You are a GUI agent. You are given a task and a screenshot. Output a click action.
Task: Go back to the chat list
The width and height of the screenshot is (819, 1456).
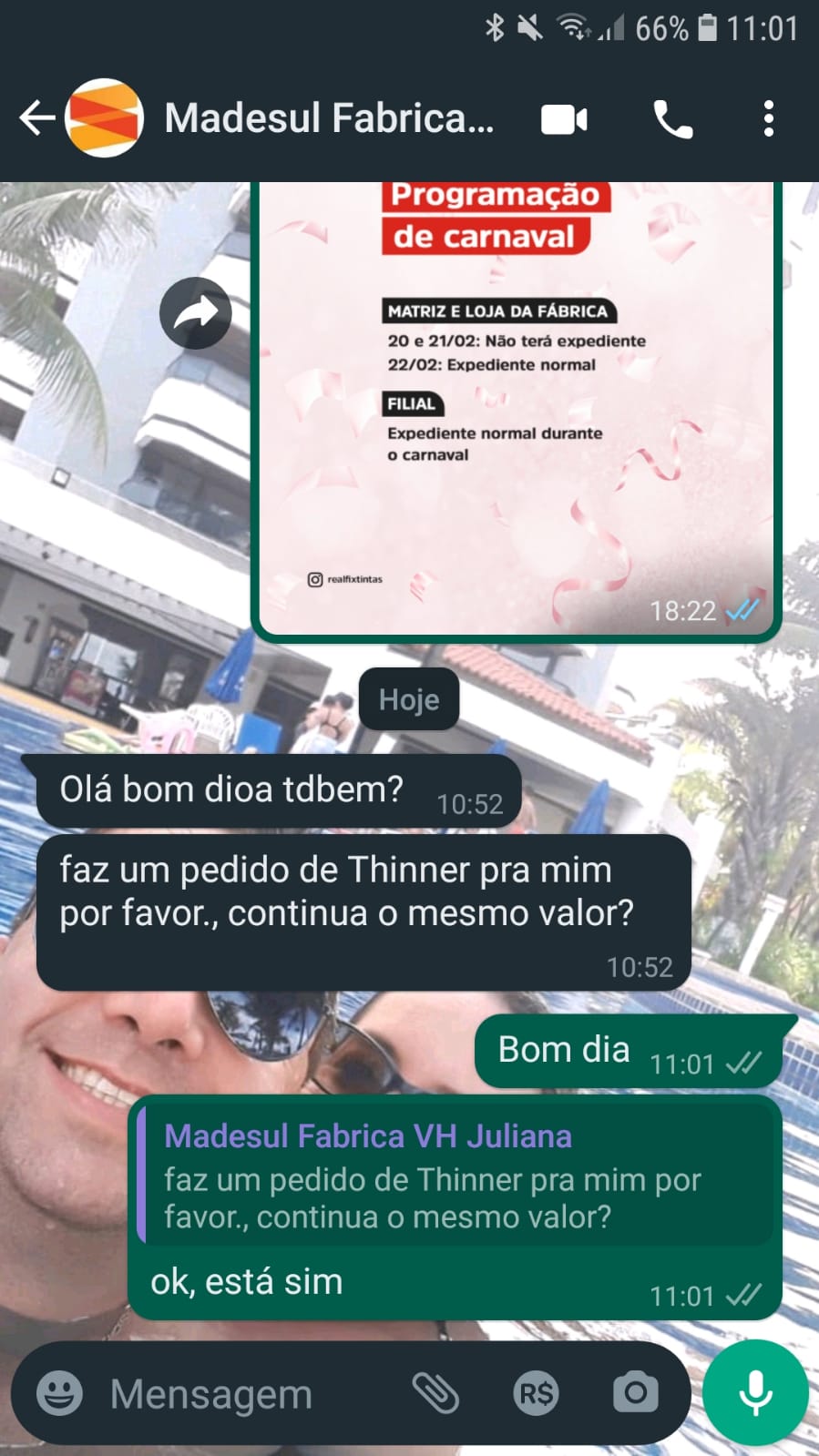[36, 118]
